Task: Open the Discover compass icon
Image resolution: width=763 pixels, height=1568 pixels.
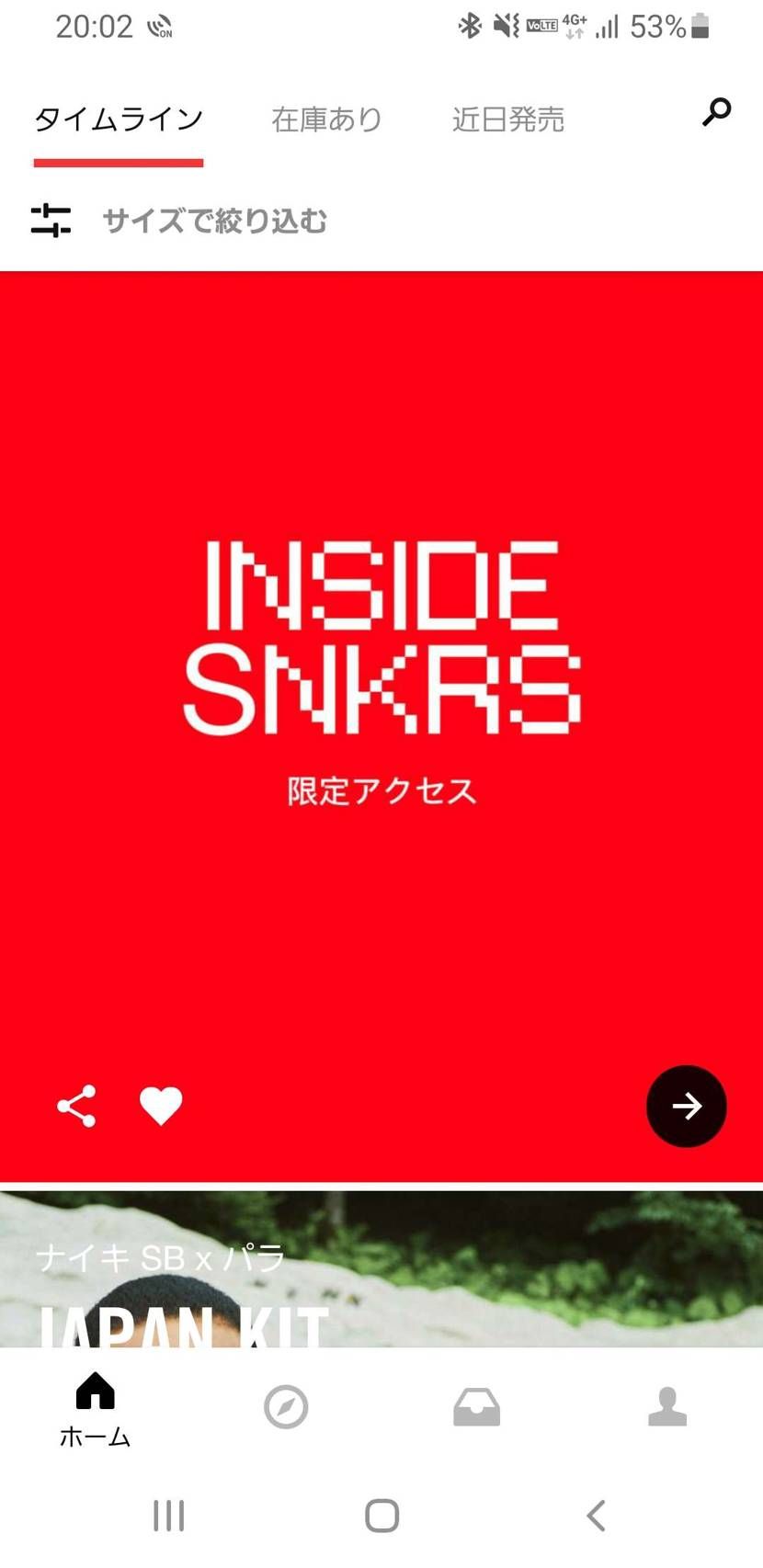Action: 286,1405
